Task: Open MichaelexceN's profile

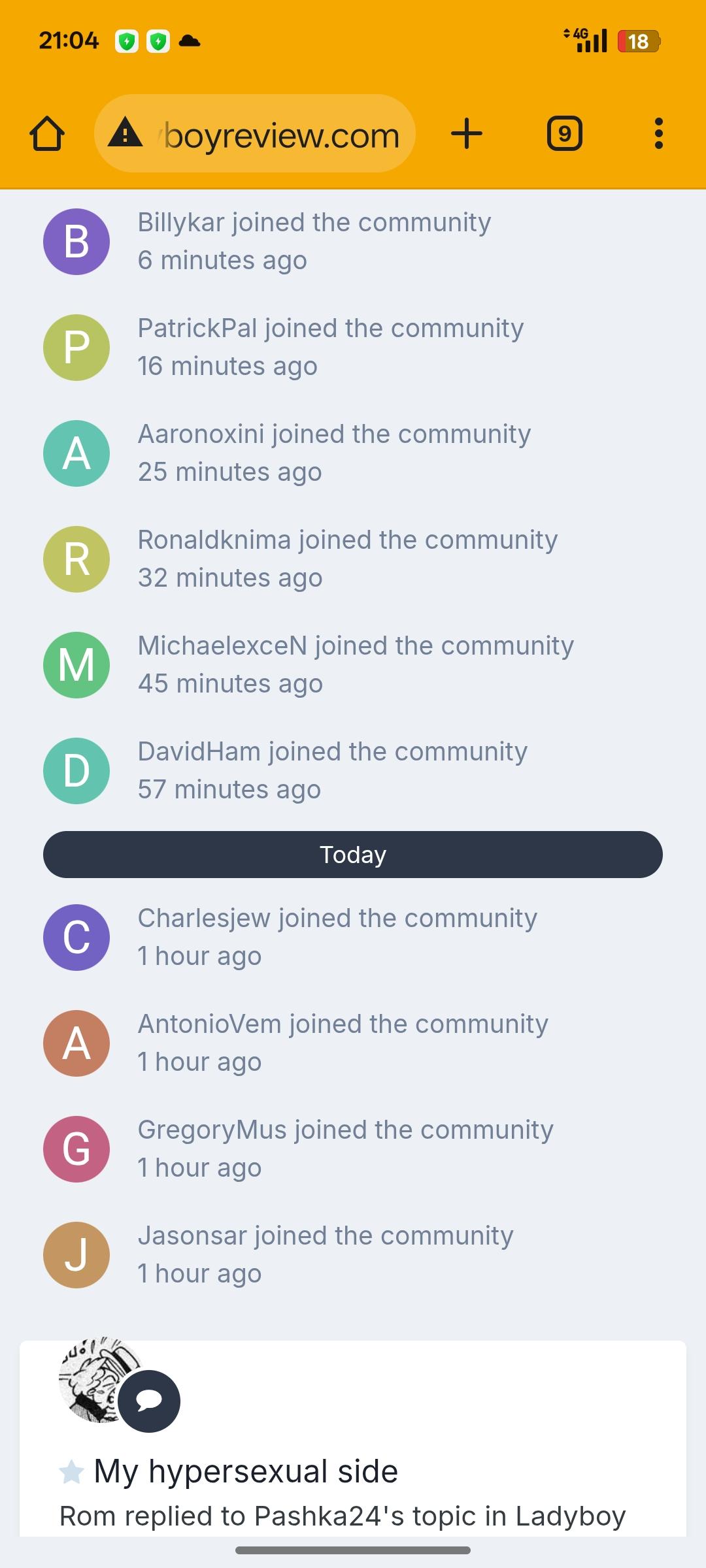Action: click(x=222, y=646)
